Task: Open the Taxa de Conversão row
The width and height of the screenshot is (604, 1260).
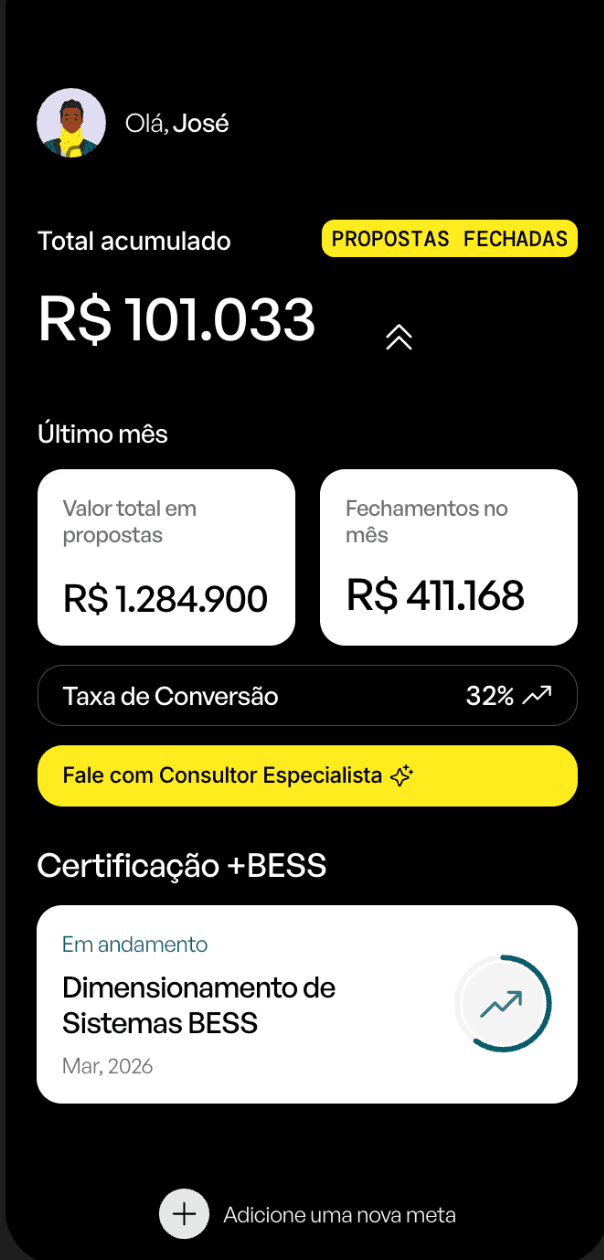Action: 307,696
